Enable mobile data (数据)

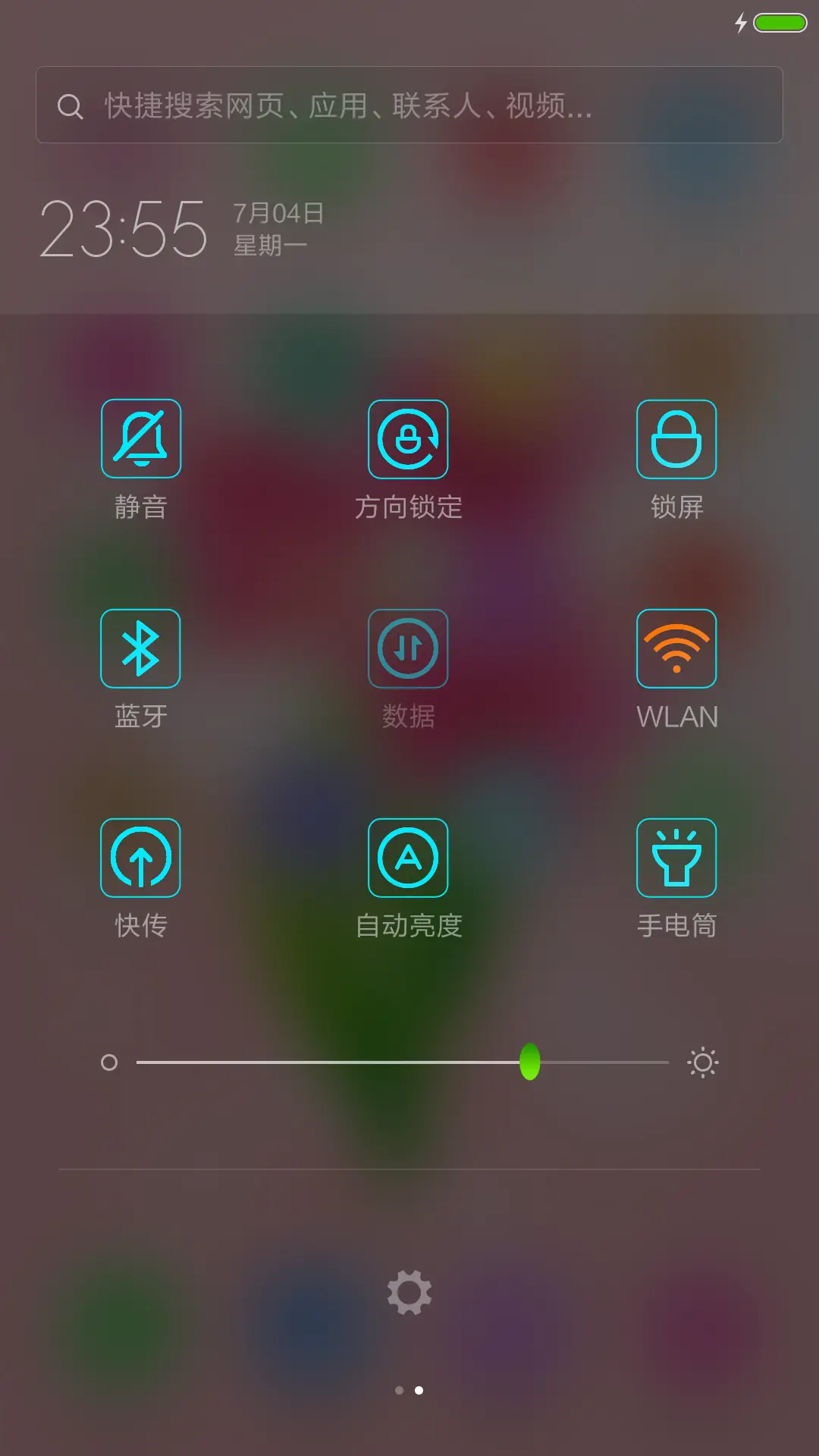(x=408, y=648)
